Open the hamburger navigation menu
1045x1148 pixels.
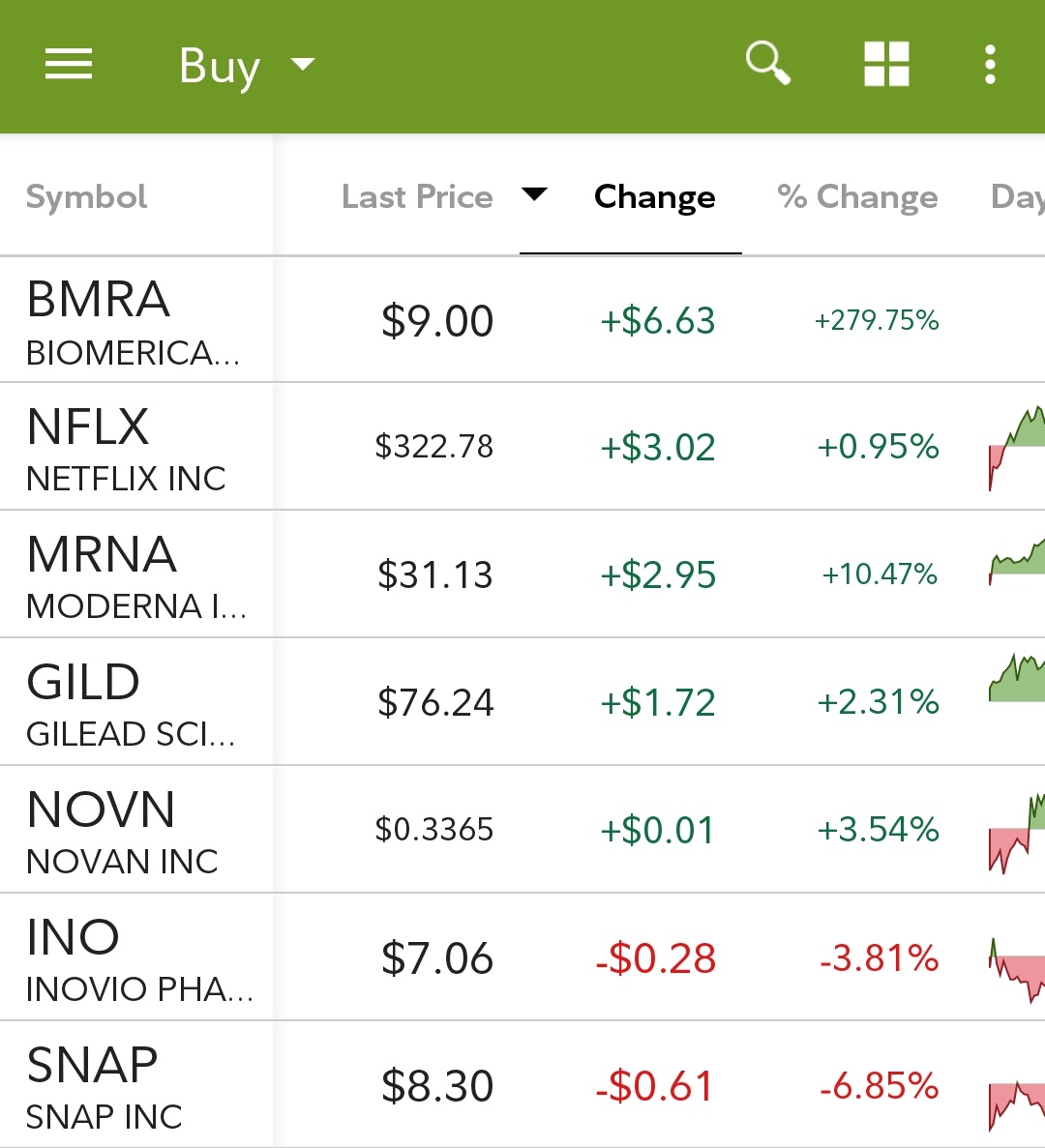pyautogui.click(x=69, y=65)
